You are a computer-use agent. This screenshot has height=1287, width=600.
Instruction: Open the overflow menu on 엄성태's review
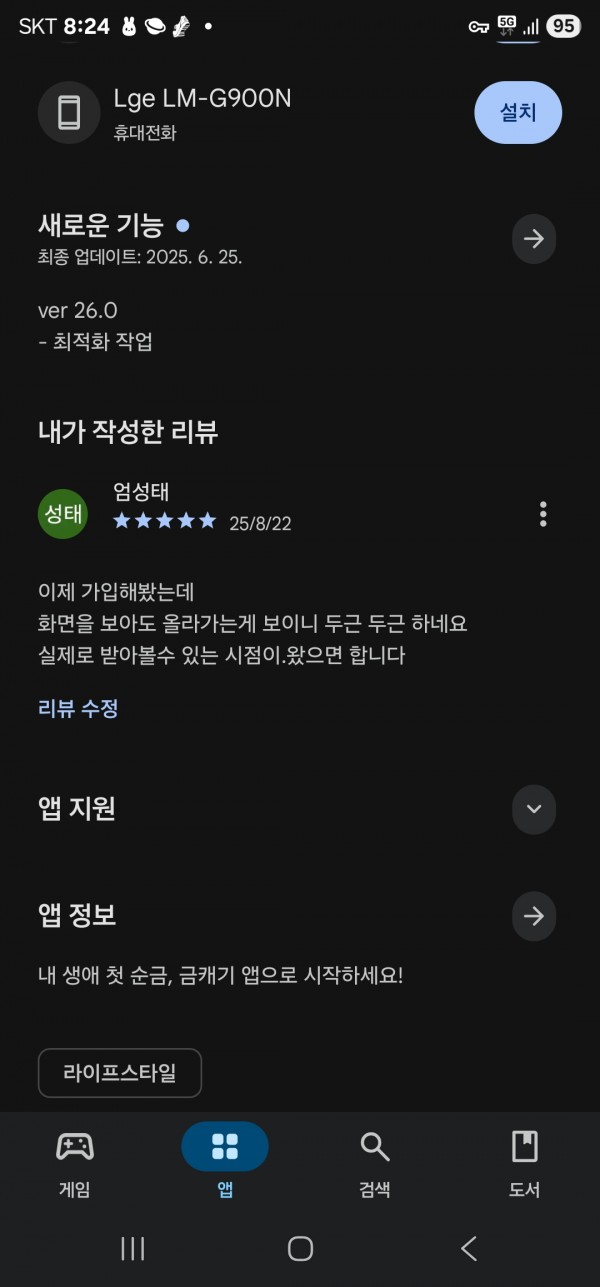543,514
